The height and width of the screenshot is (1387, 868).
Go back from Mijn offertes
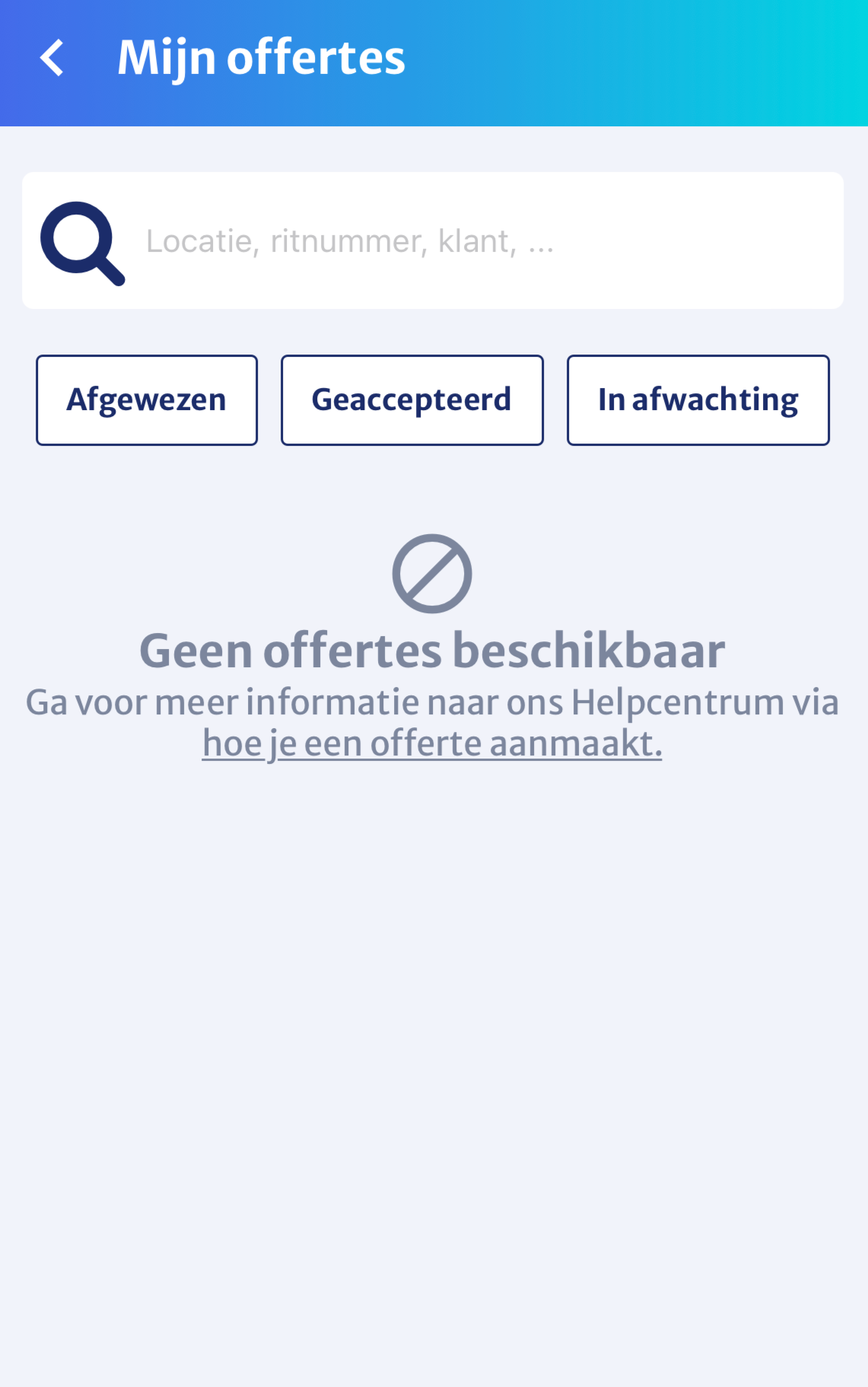pyautogui.click(x=52, y=58)
